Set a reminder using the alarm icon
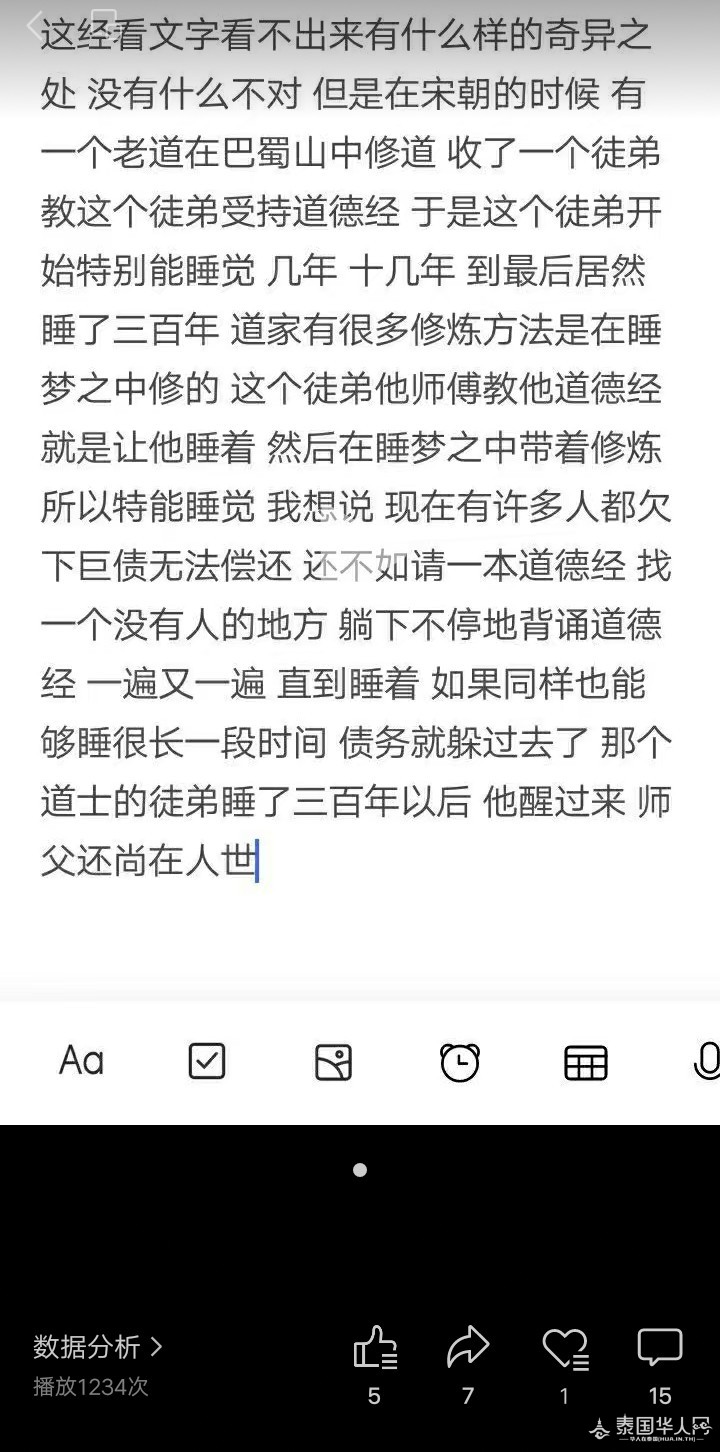This screenshot has width=720, height=1452. [x=459, y=1062]
